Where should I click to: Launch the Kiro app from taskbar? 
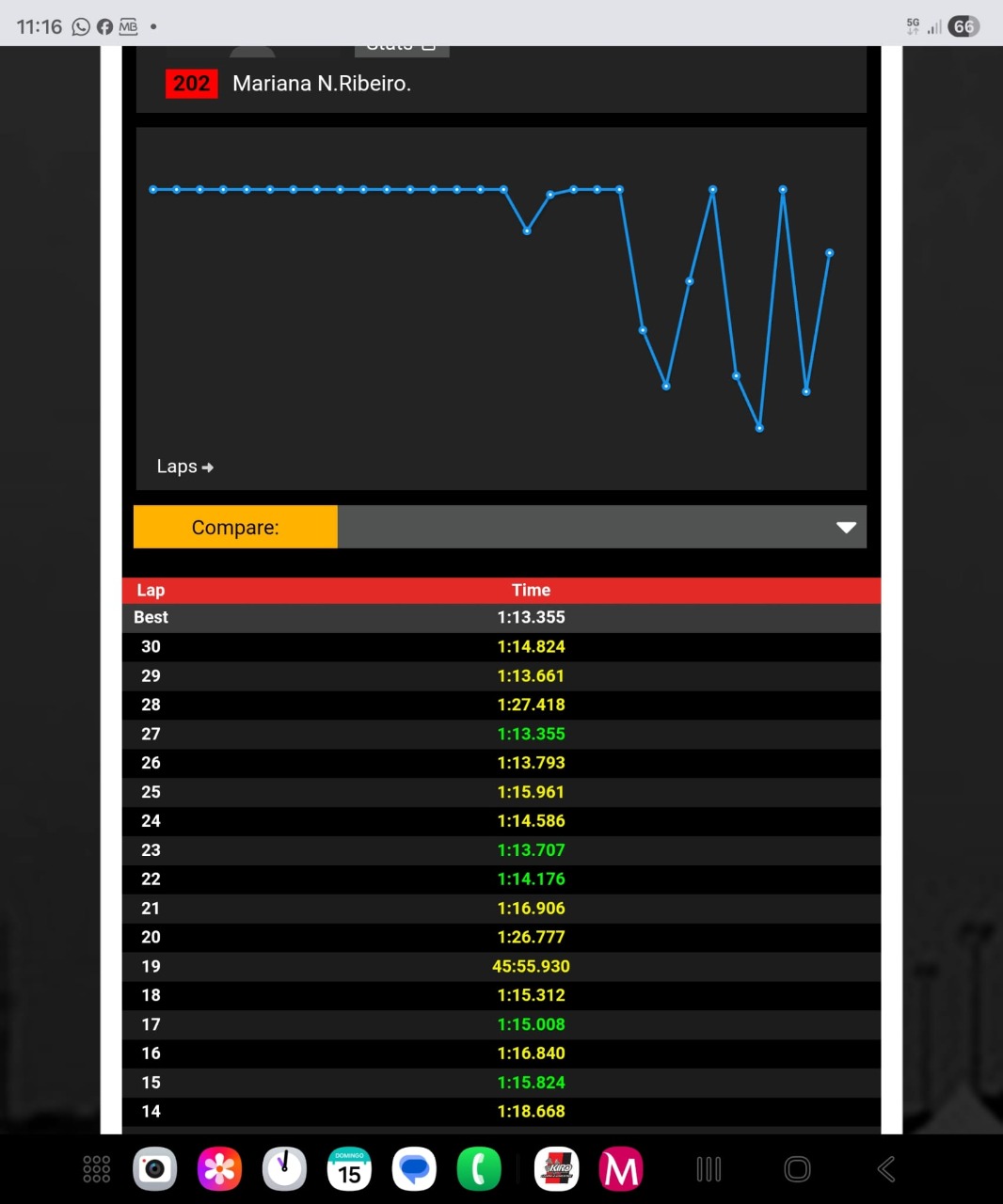pyautogui.click(x=557, y=1169)
